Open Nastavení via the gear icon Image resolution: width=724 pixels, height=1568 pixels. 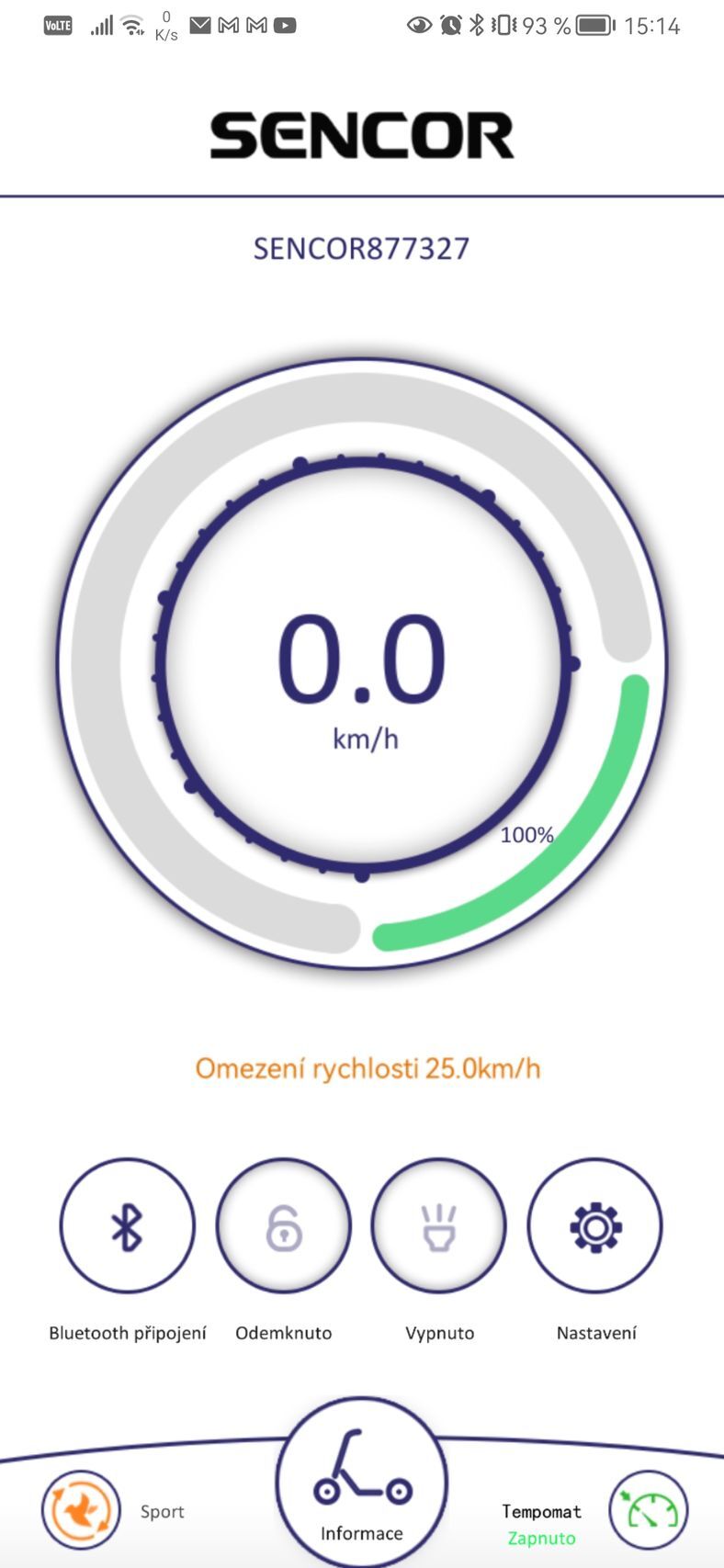tap(594, 1226)
